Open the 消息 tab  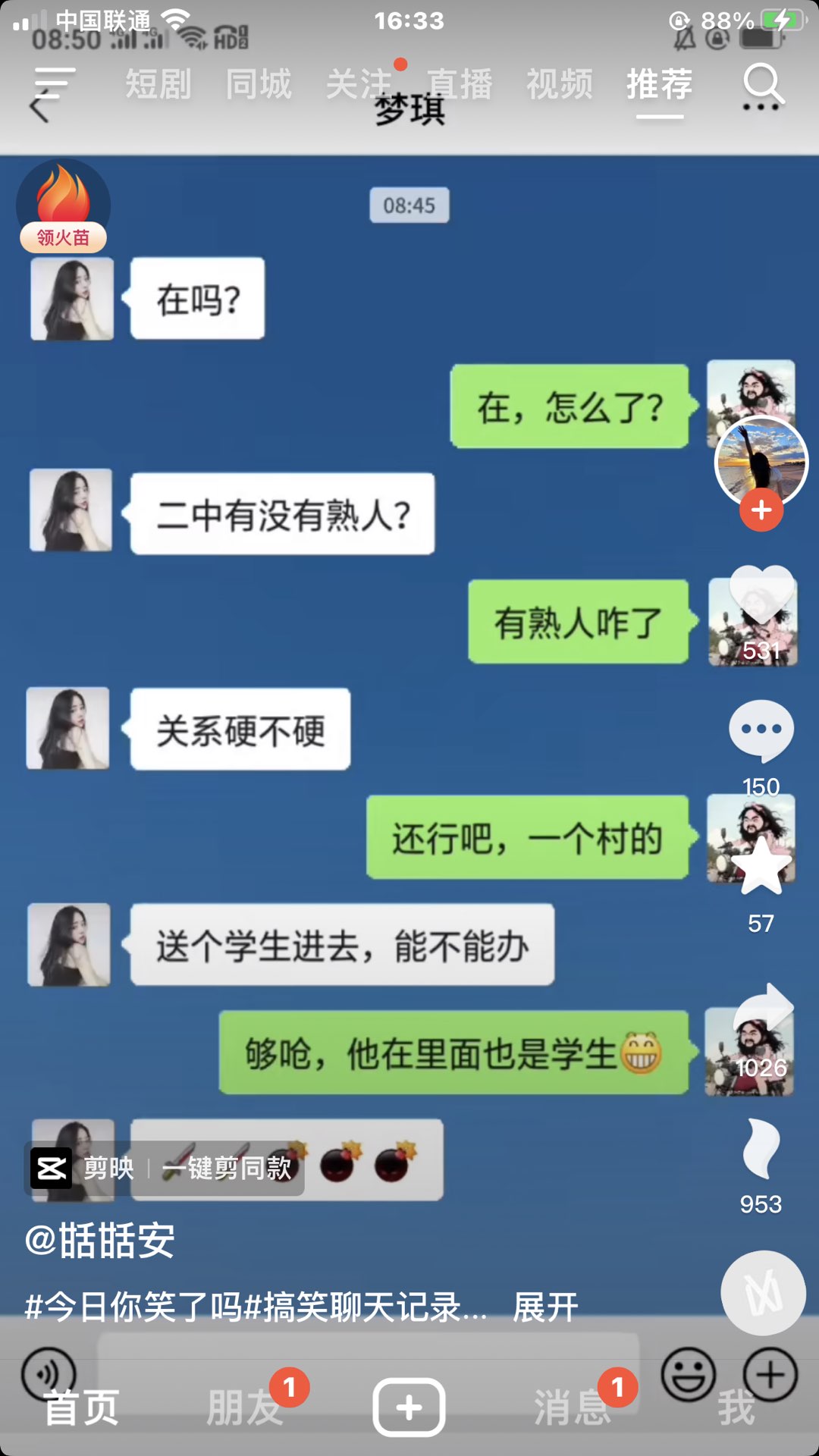[572, 1407]
